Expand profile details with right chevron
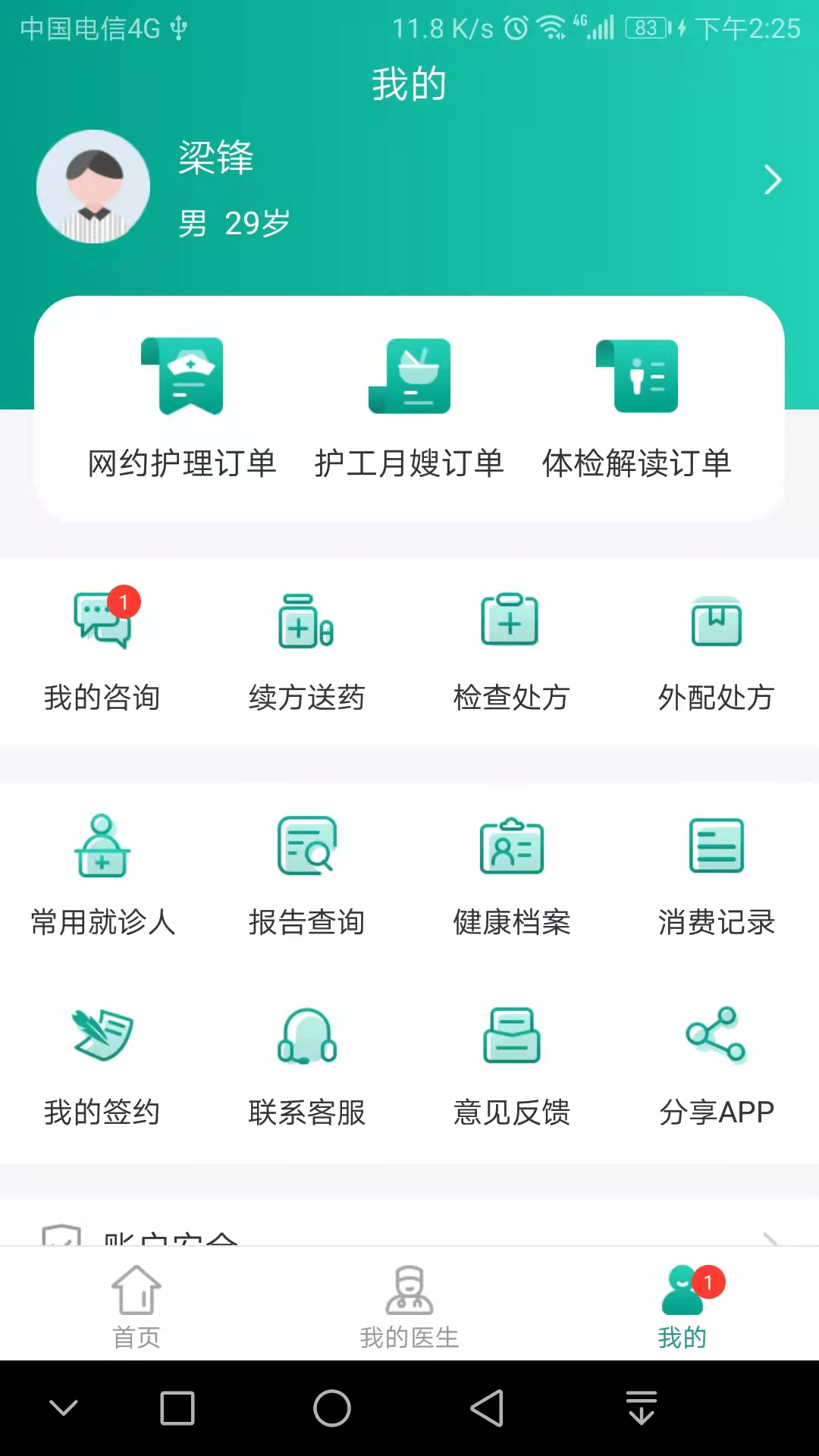 [773, 180]
